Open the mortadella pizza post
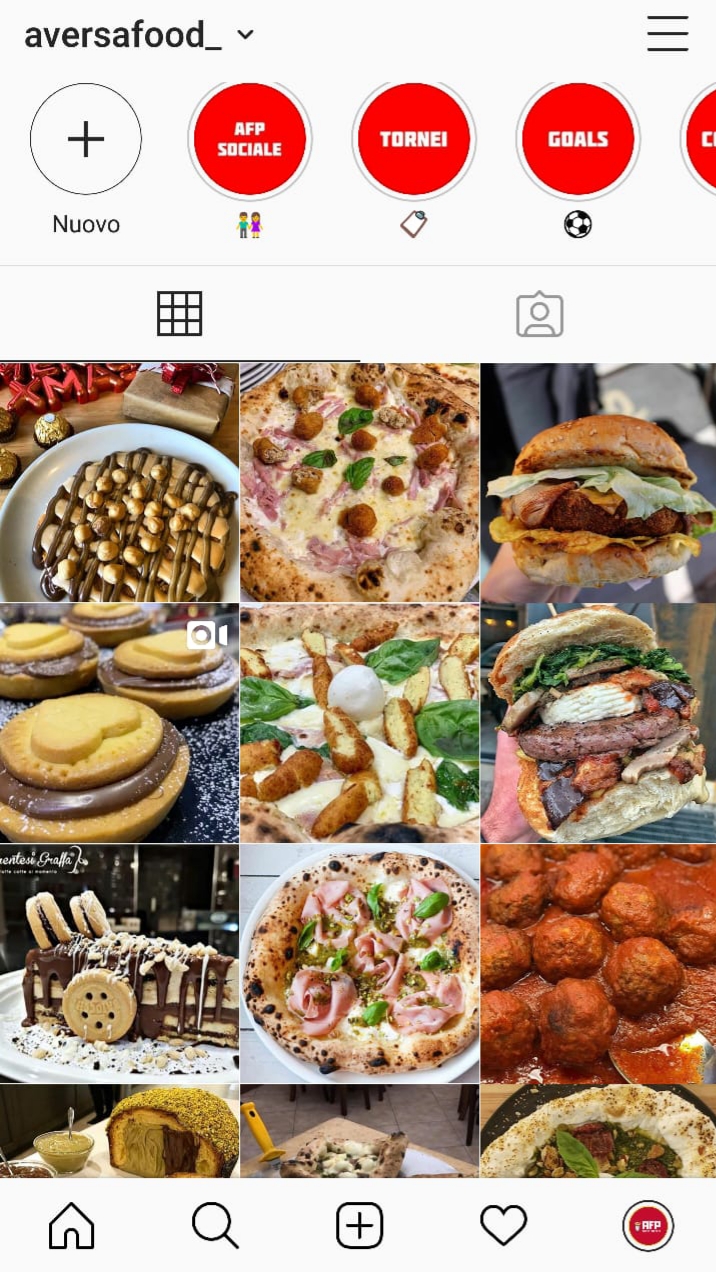Screen dimensions: 716x1272 click(360, 964)
